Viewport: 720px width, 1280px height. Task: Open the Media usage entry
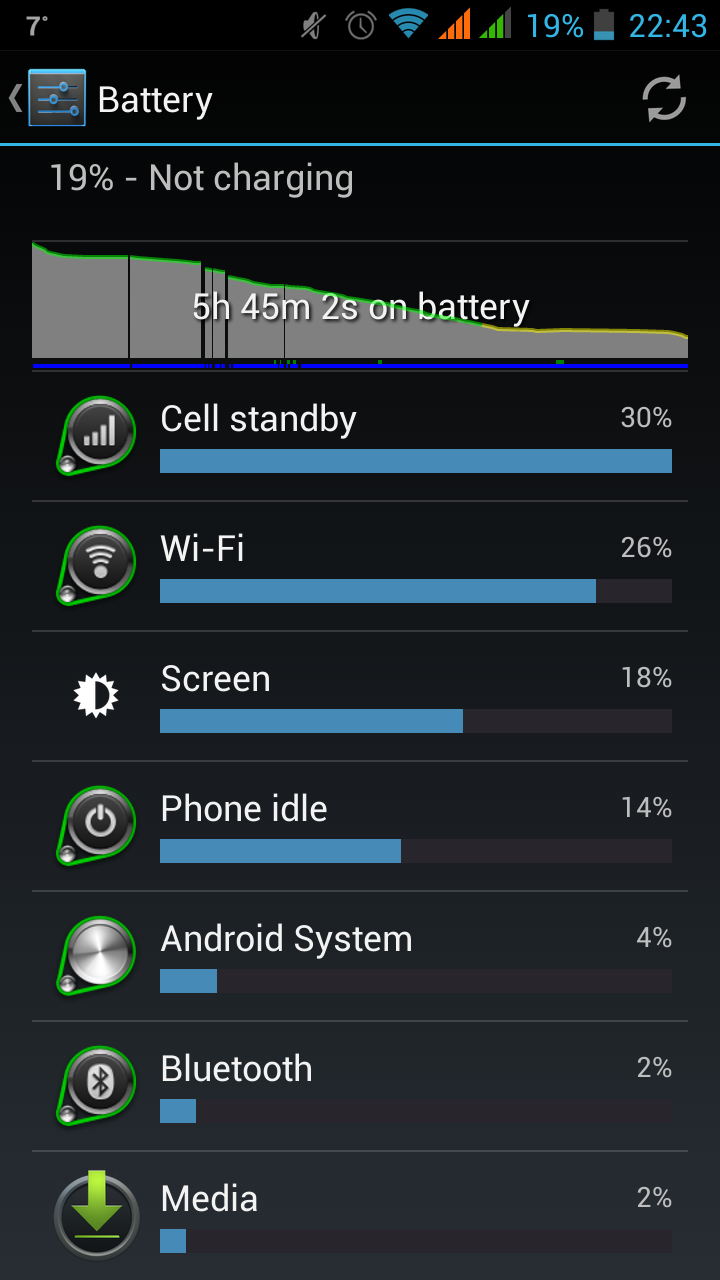click(x=360, y=1215)
